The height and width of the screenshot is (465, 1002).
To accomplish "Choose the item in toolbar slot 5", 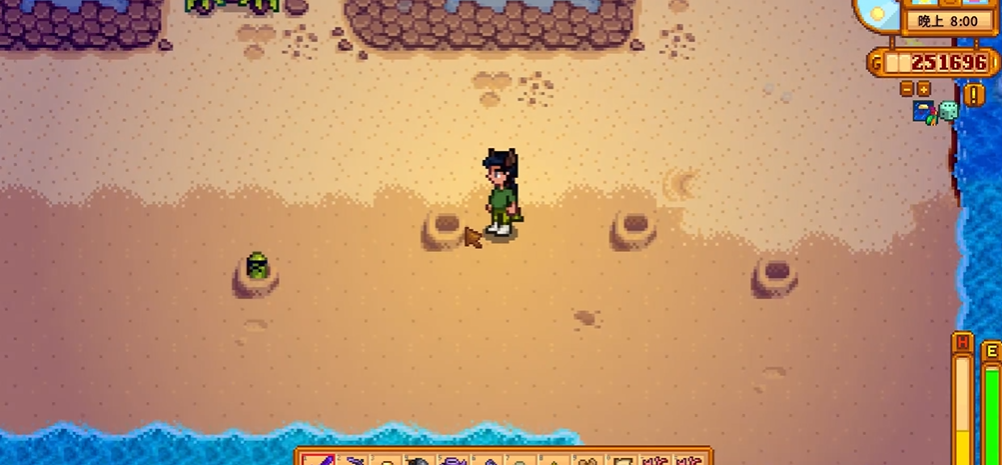I will pos(454,461).
